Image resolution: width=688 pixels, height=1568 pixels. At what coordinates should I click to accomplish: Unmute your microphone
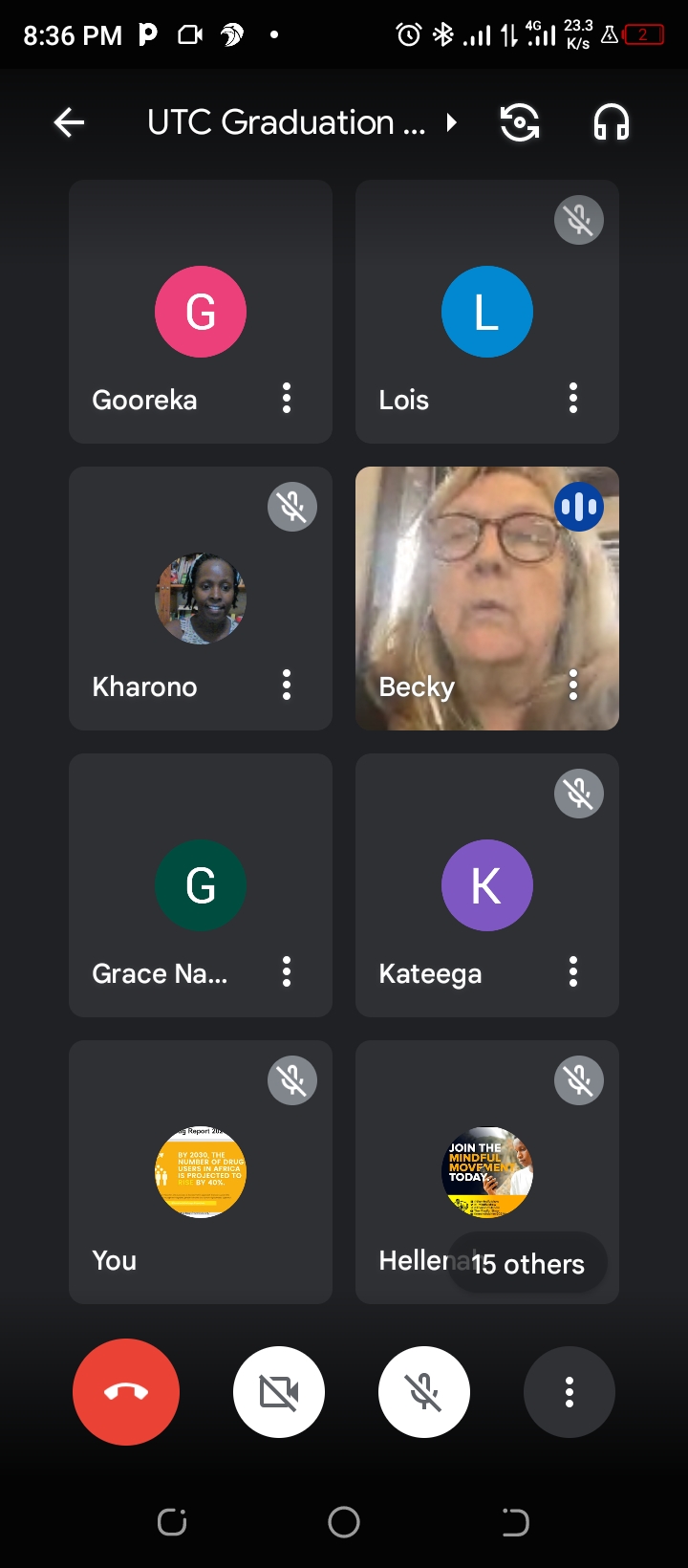tap(424, 1392)
